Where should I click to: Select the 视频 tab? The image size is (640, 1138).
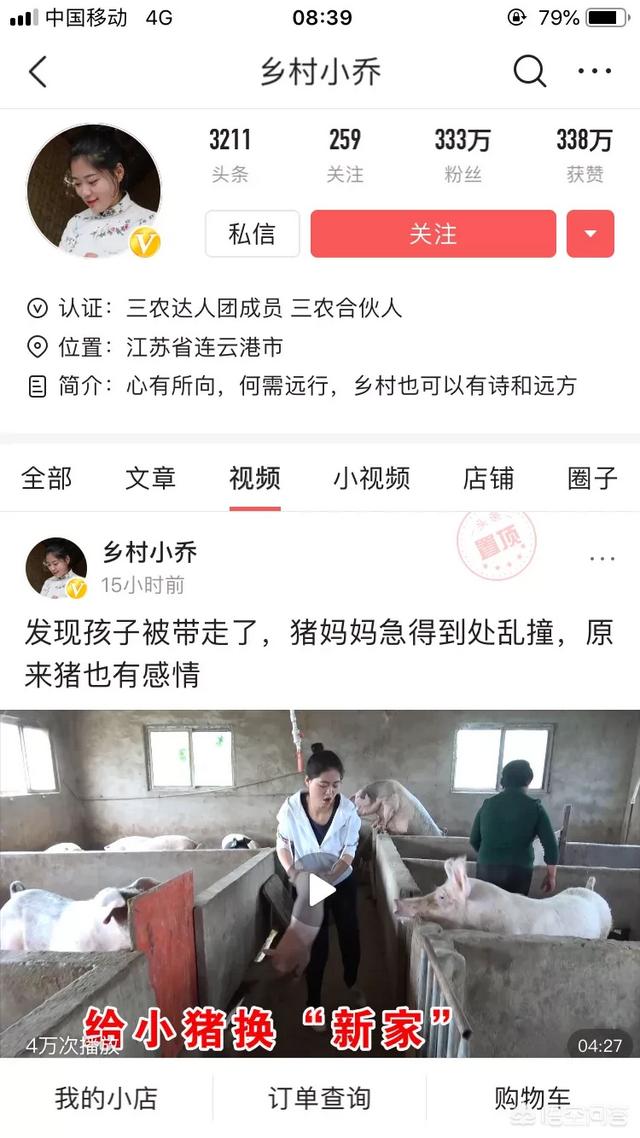click(255, 478)
